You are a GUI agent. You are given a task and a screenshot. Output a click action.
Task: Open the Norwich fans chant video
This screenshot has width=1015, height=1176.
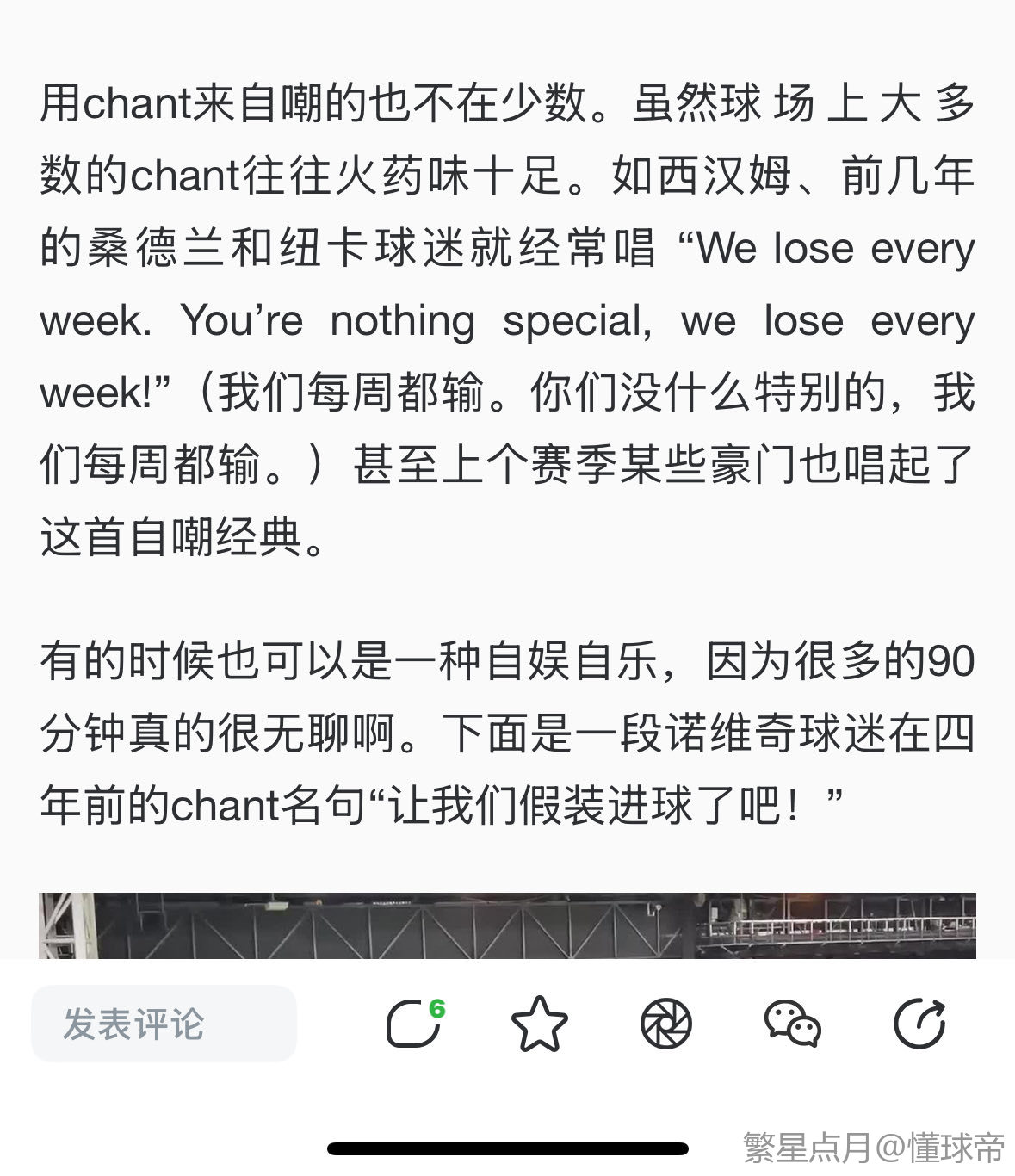click(x=507, y=925)
